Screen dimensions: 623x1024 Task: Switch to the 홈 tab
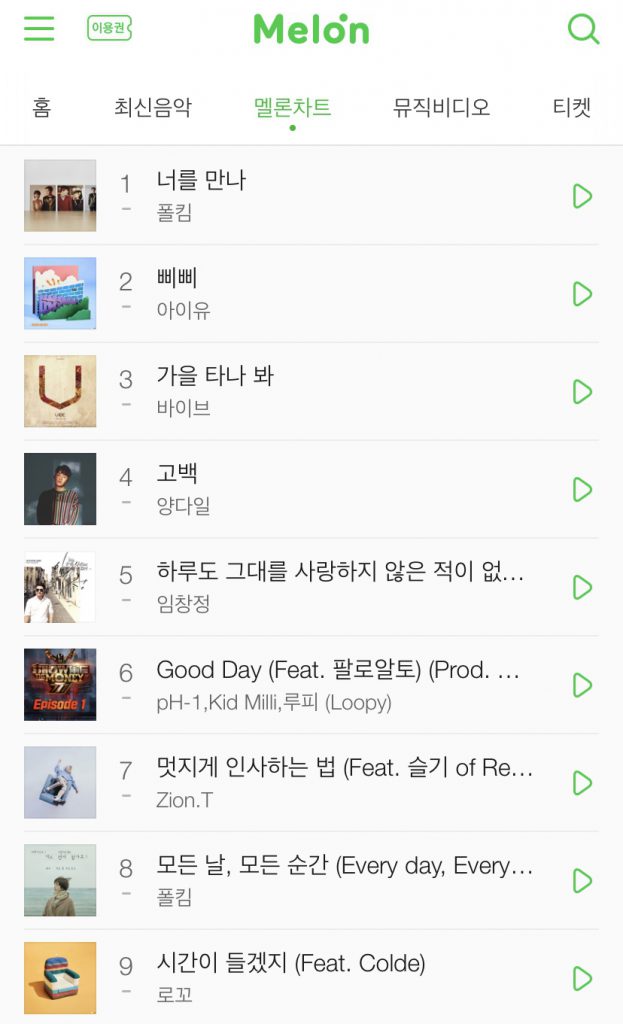tap(41, 108)
